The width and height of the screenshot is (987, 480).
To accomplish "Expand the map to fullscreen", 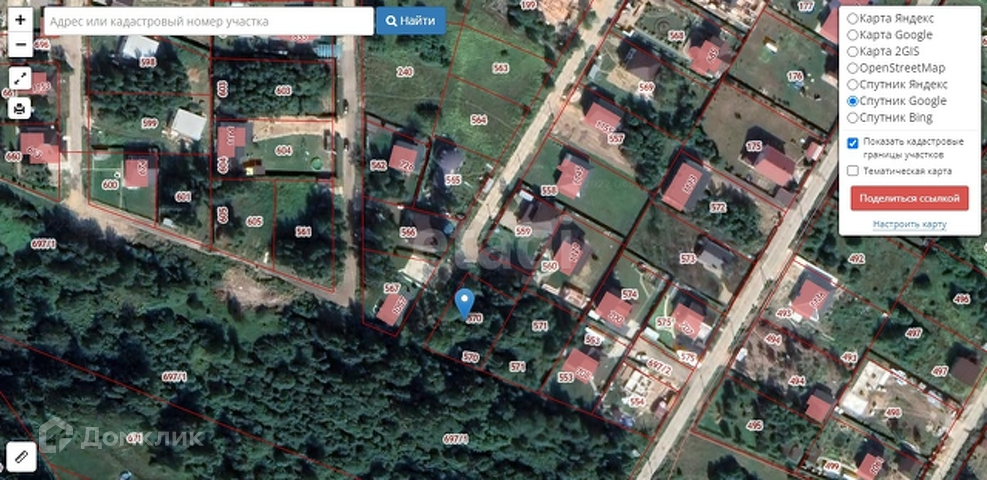I will (x=20, y=78).
